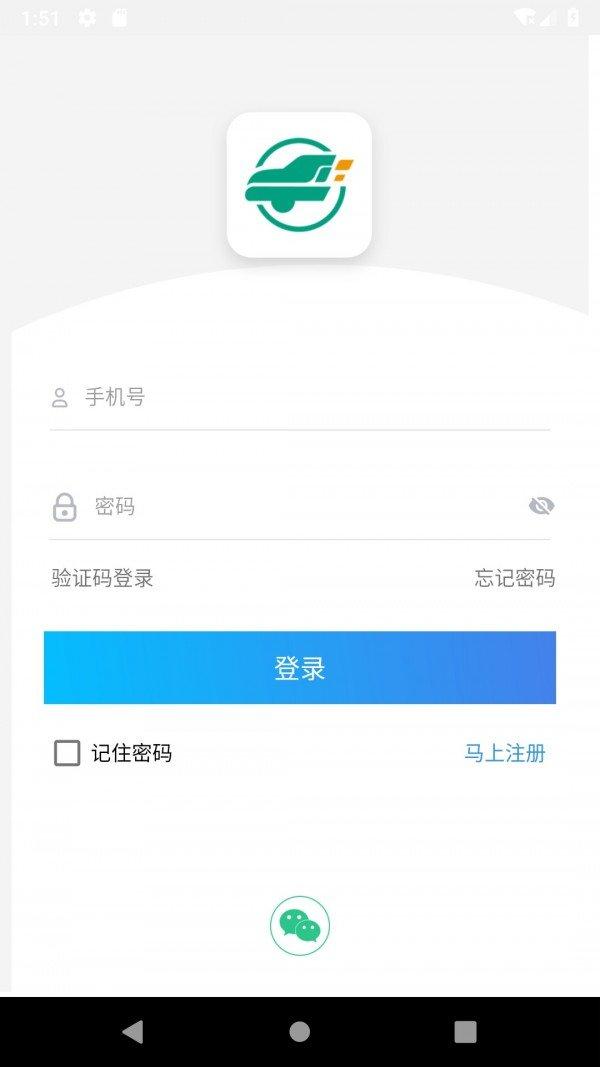The width and height of the screenshot is (600, 1067).
Task: Open 忘记密码 forgot password link
Action: tap(514, 578)
